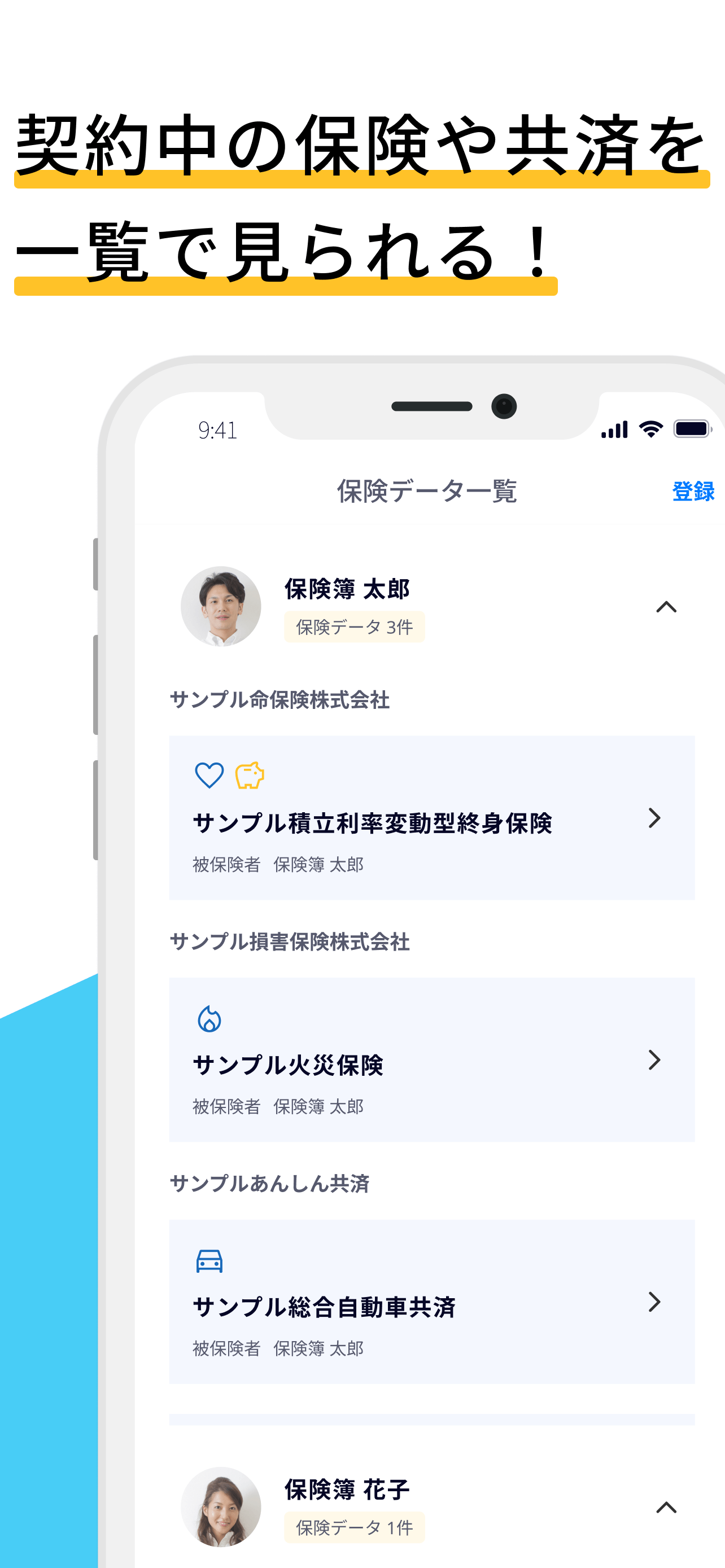Open 保険簿 太郎's profile photo
This screenshot has height=1568, width=725.
tap(222, 605)
